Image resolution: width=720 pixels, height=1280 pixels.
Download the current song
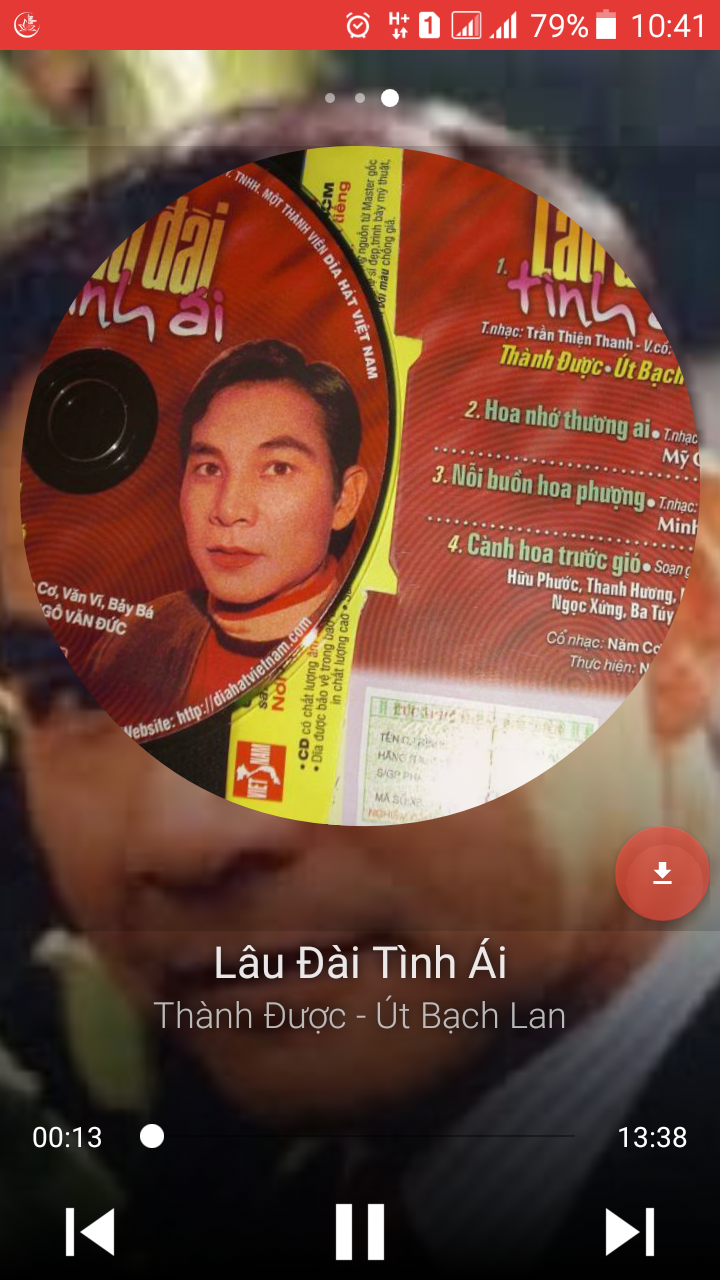coord(662,874)
